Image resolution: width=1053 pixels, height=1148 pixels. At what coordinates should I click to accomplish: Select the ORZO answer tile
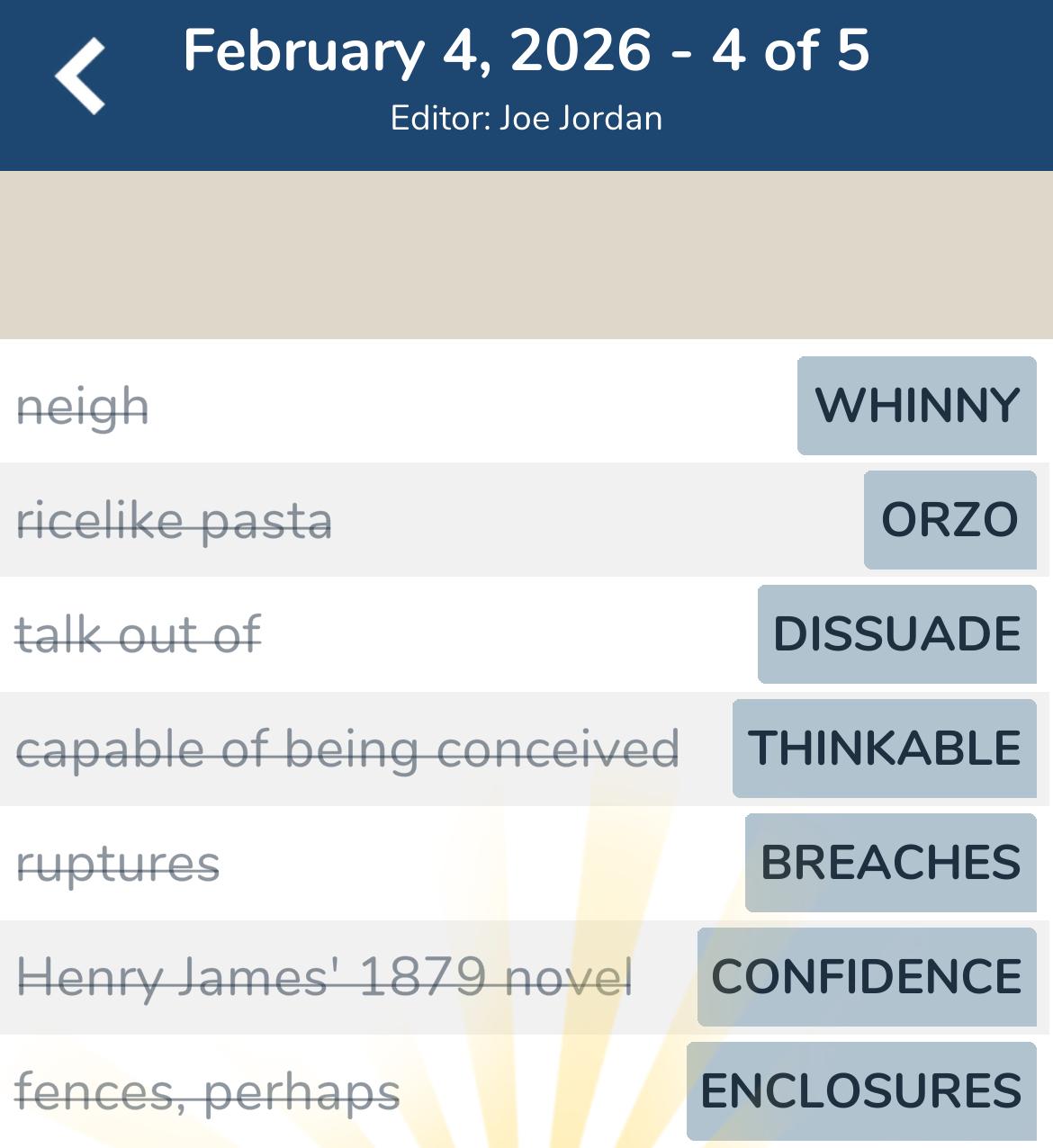[950, 520]
